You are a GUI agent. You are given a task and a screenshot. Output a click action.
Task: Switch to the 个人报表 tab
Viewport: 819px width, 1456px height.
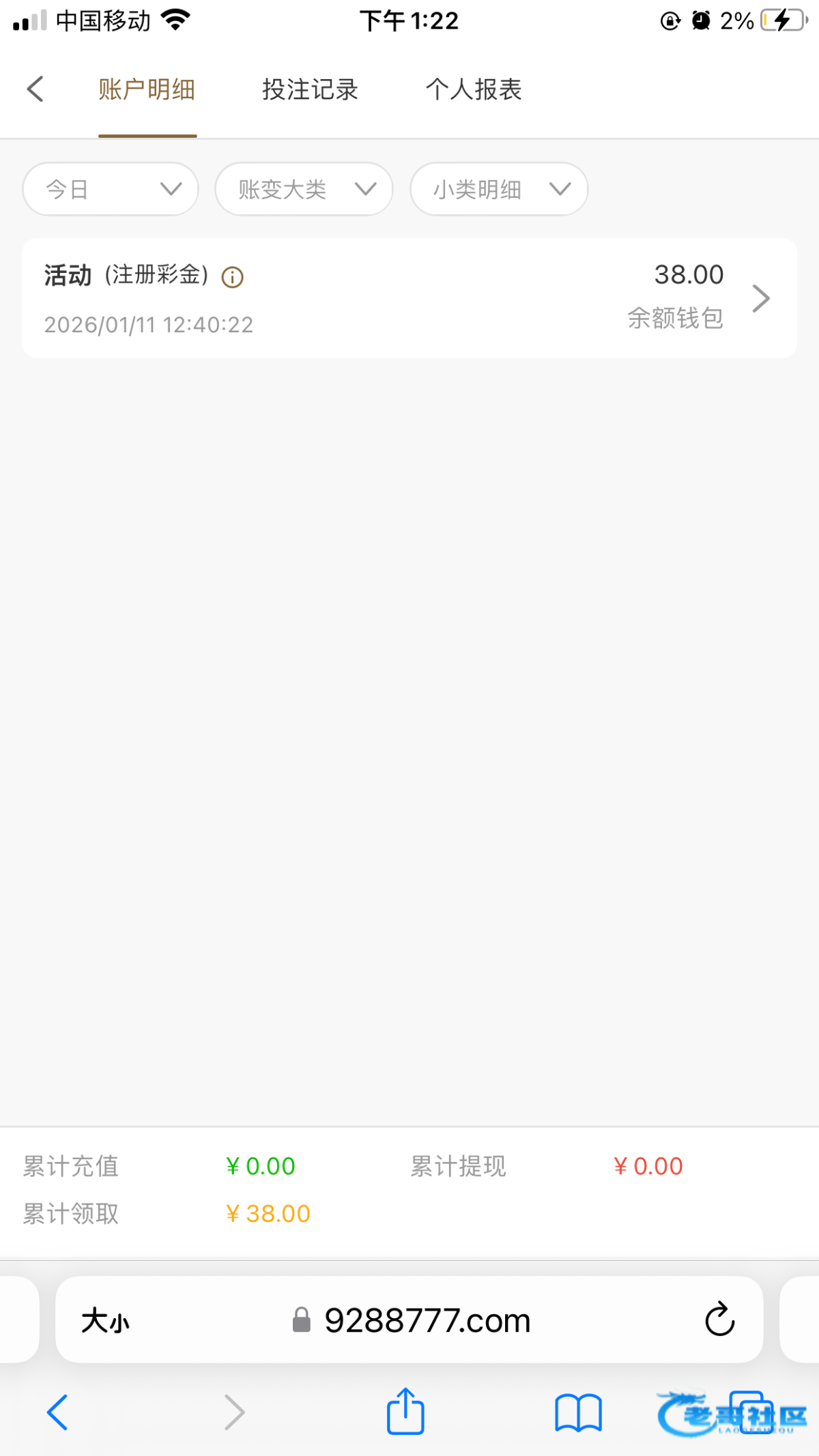(474, 89)
